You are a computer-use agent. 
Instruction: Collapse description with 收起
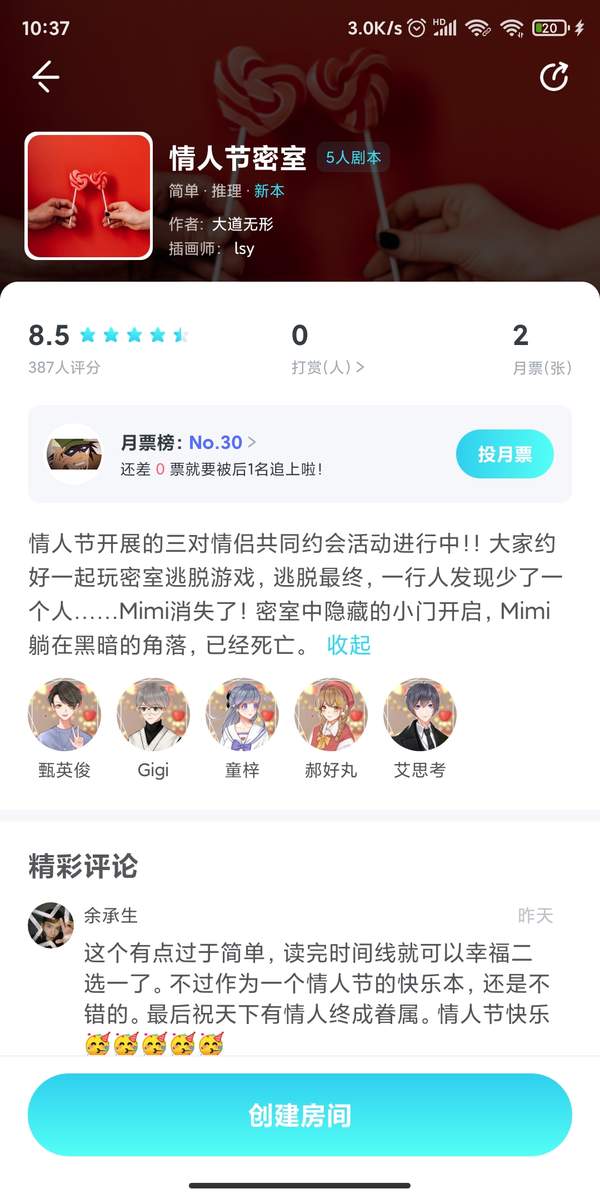pos(349,645)
